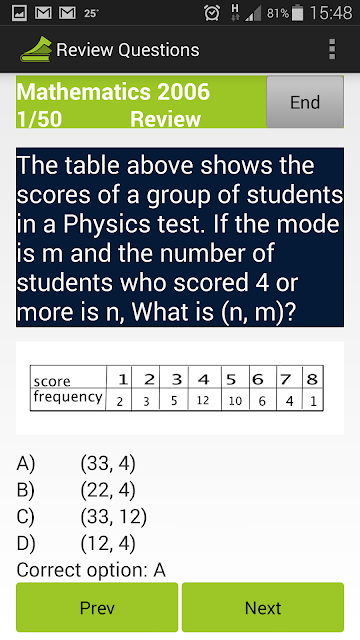
Task: Tap the End button
Action: click(305, 102)
